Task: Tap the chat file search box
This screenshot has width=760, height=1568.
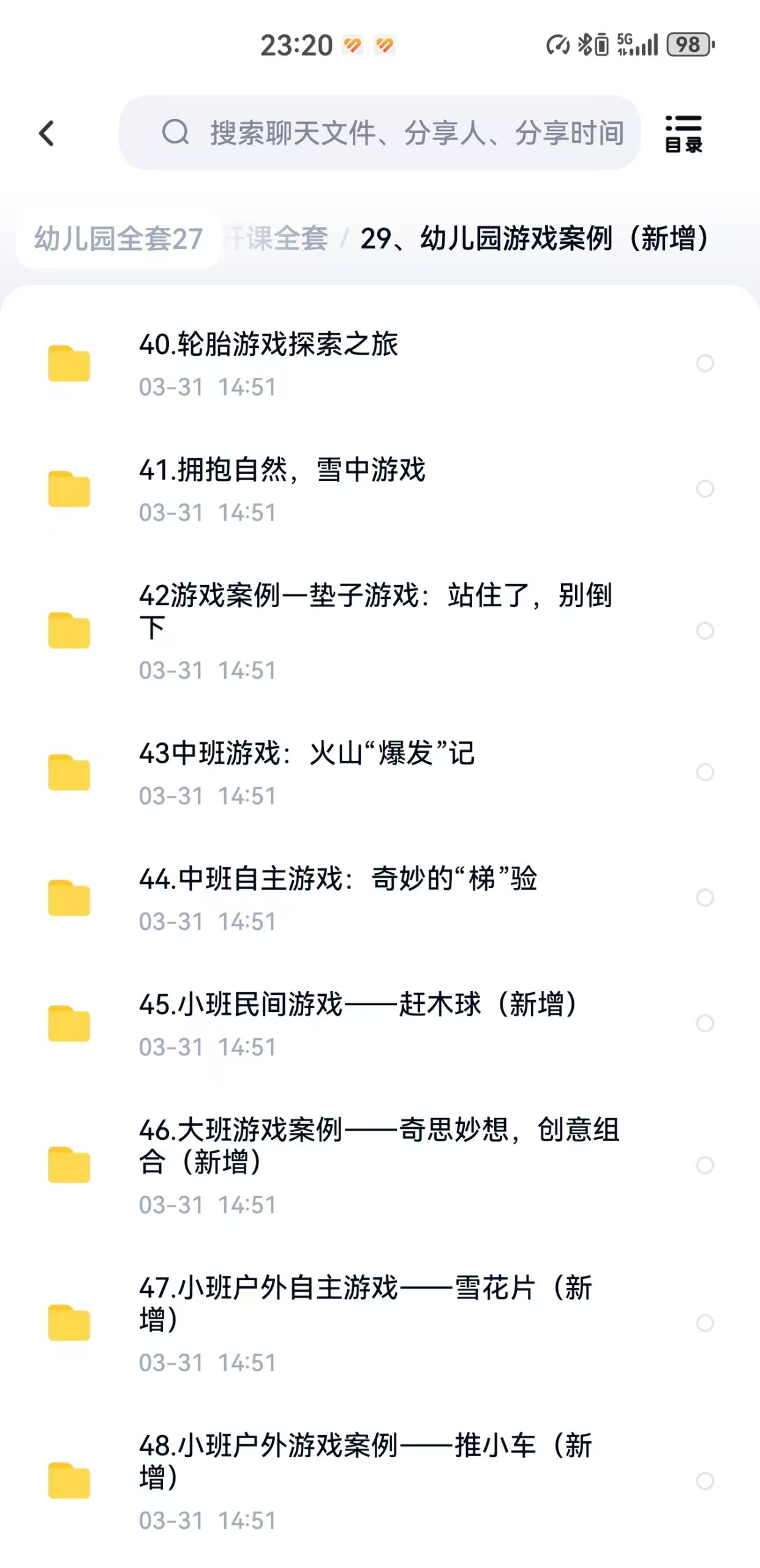Action: pyautogui.click(x=380, y=133)
